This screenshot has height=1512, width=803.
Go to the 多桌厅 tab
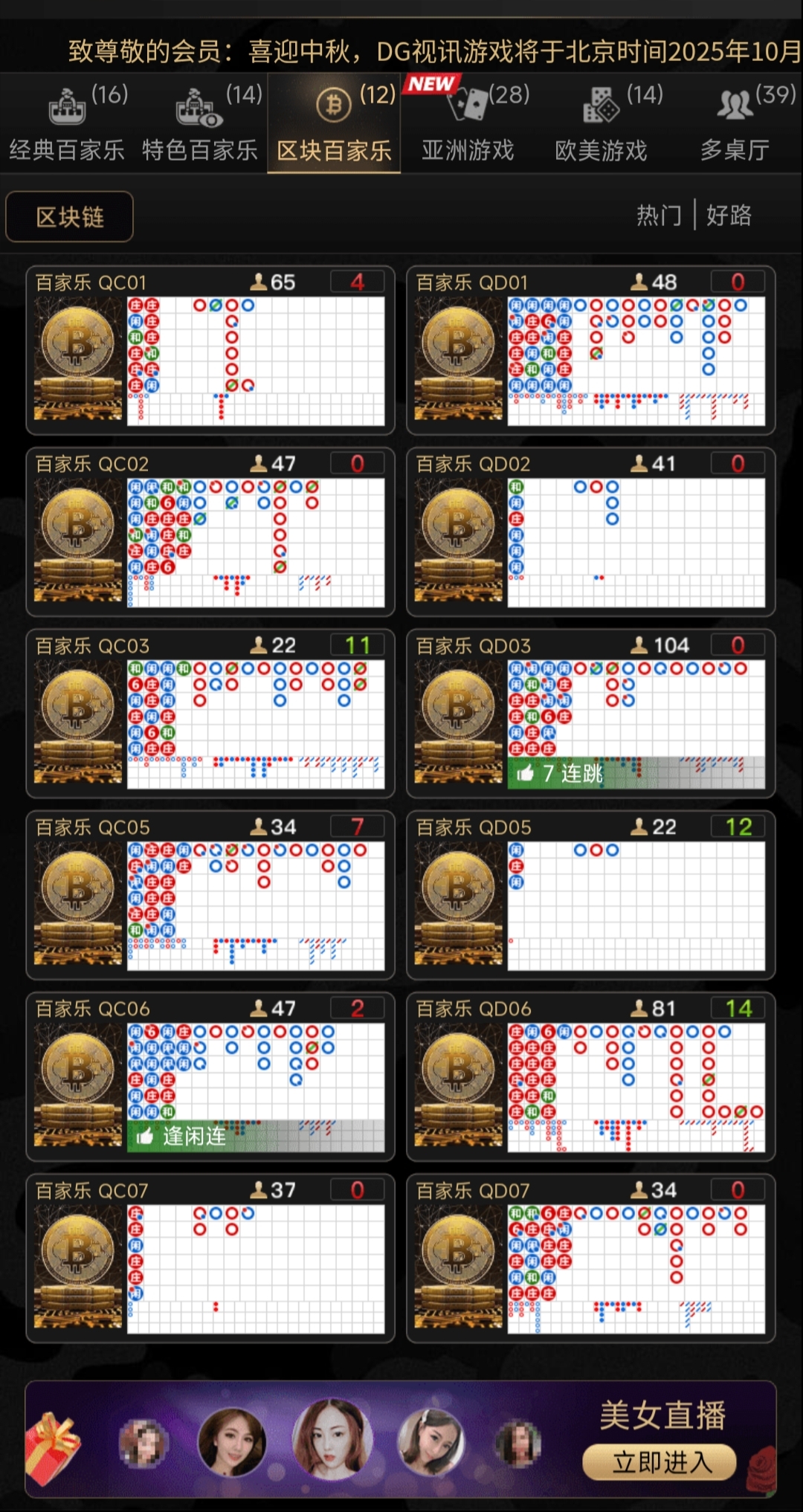[x=735, y=125]
